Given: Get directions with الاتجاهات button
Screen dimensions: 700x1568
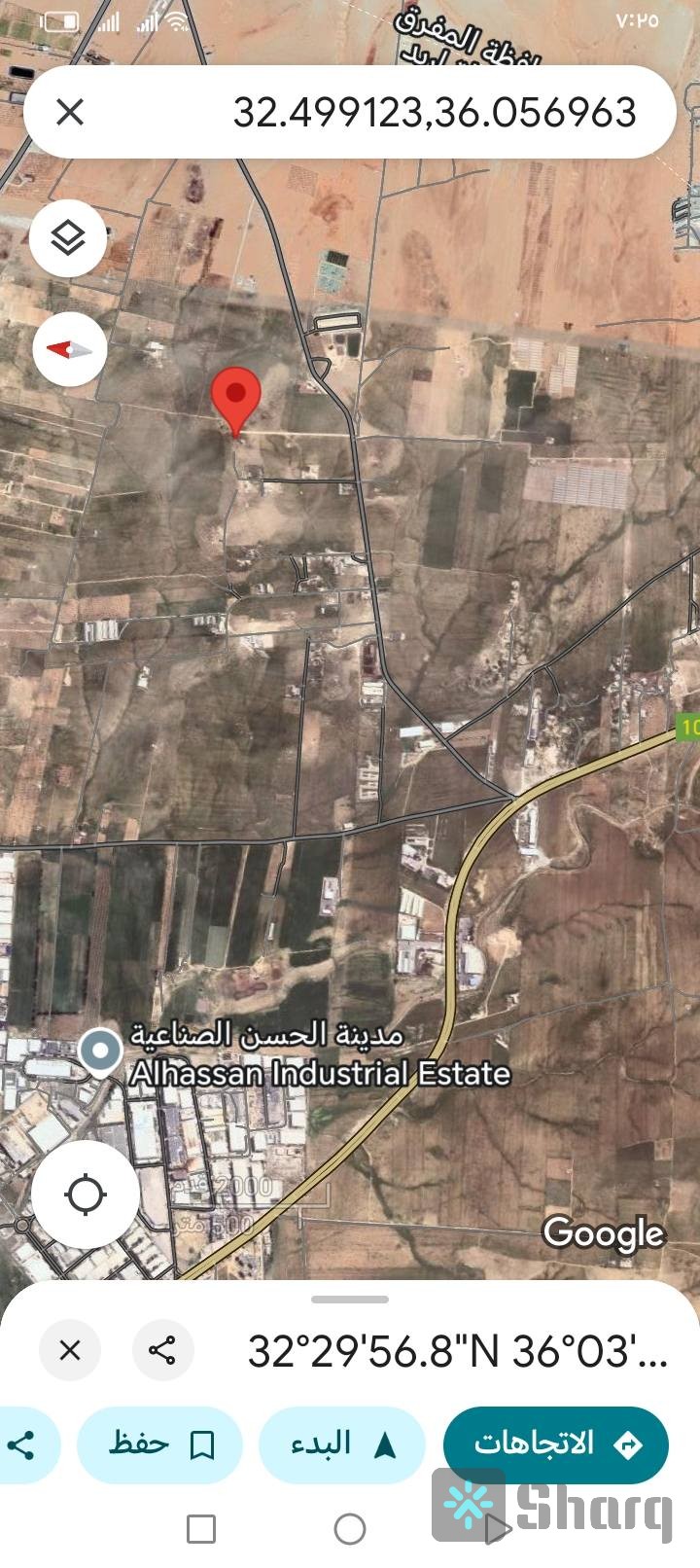Looking at the screenshot, I should [556, 1444].
